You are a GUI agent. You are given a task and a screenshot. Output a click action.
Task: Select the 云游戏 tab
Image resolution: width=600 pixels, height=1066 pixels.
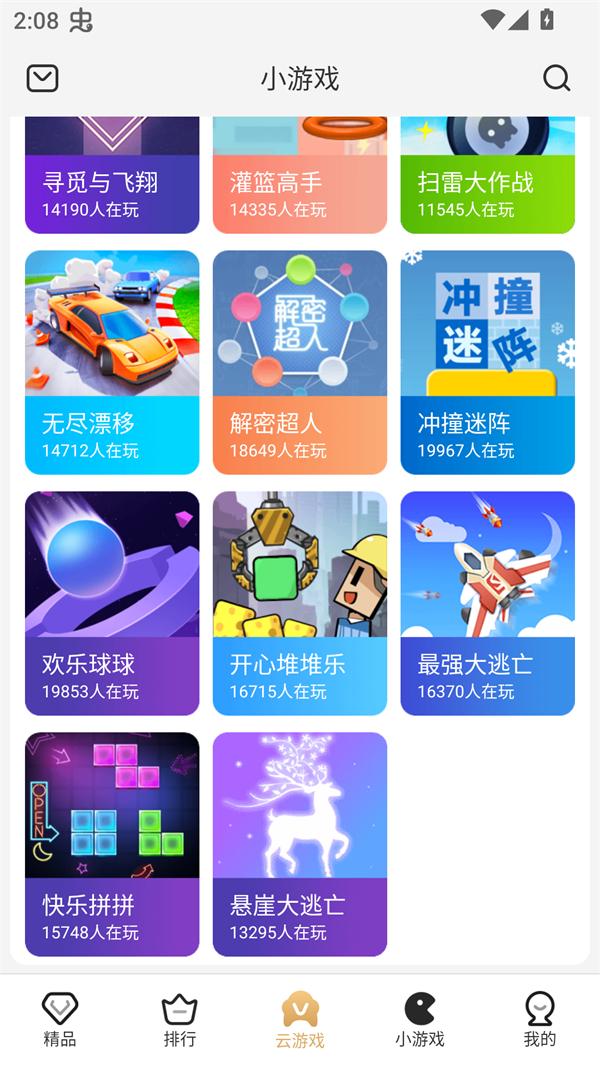click(x=300, y=1019)
